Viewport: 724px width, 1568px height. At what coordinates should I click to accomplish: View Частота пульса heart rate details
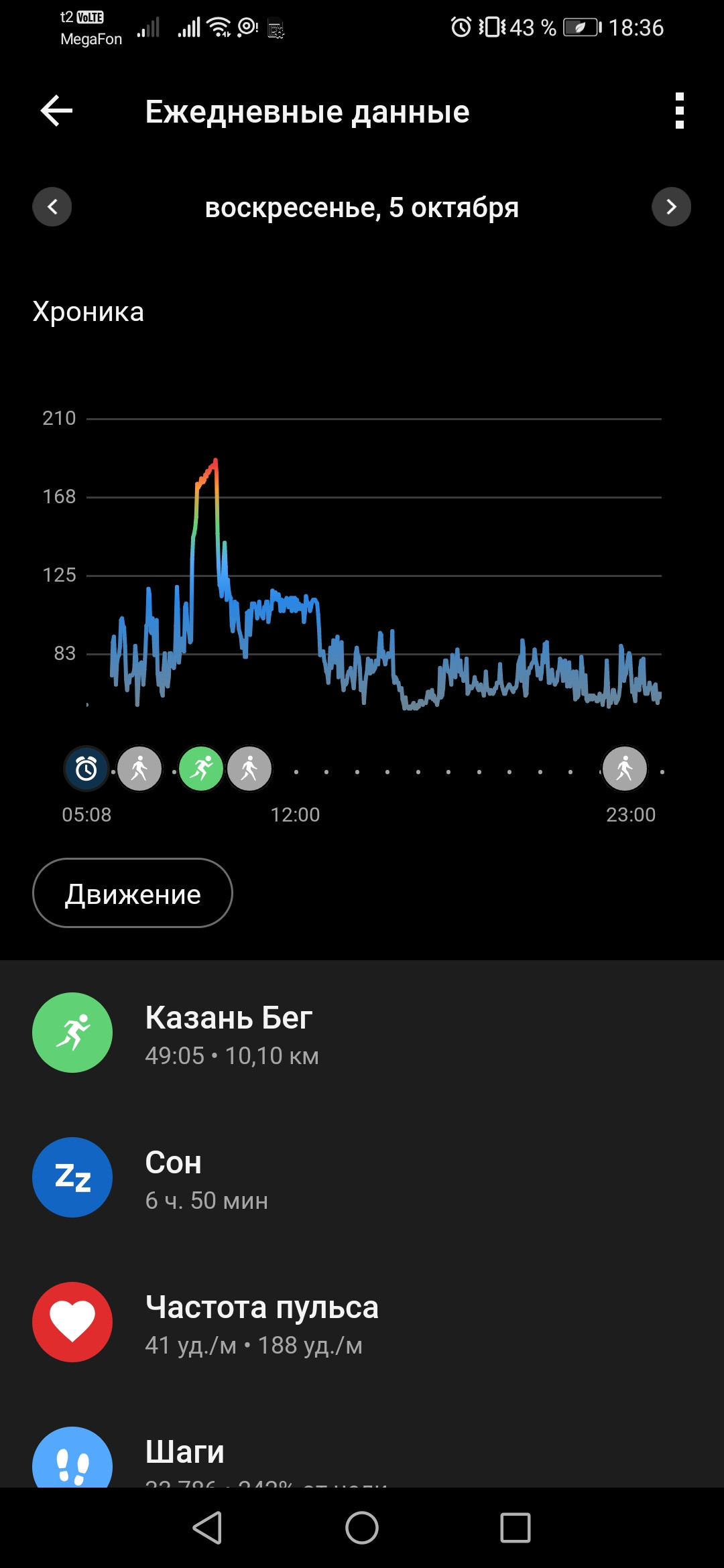[x=362, y=1322]
